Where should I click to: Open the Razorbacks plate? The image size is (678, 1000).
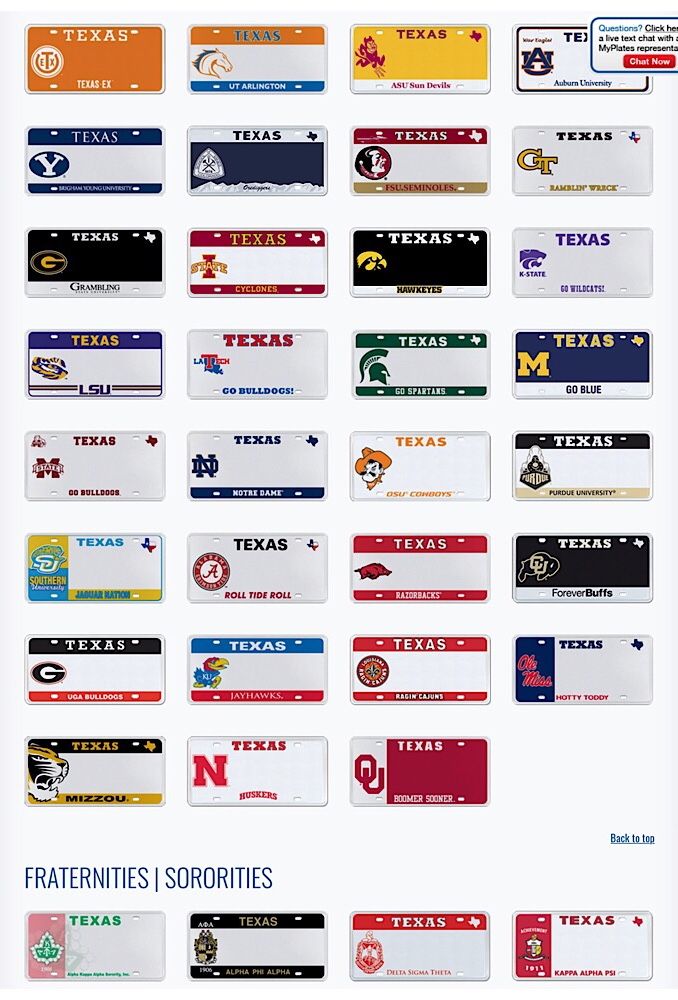click(420, 568)
